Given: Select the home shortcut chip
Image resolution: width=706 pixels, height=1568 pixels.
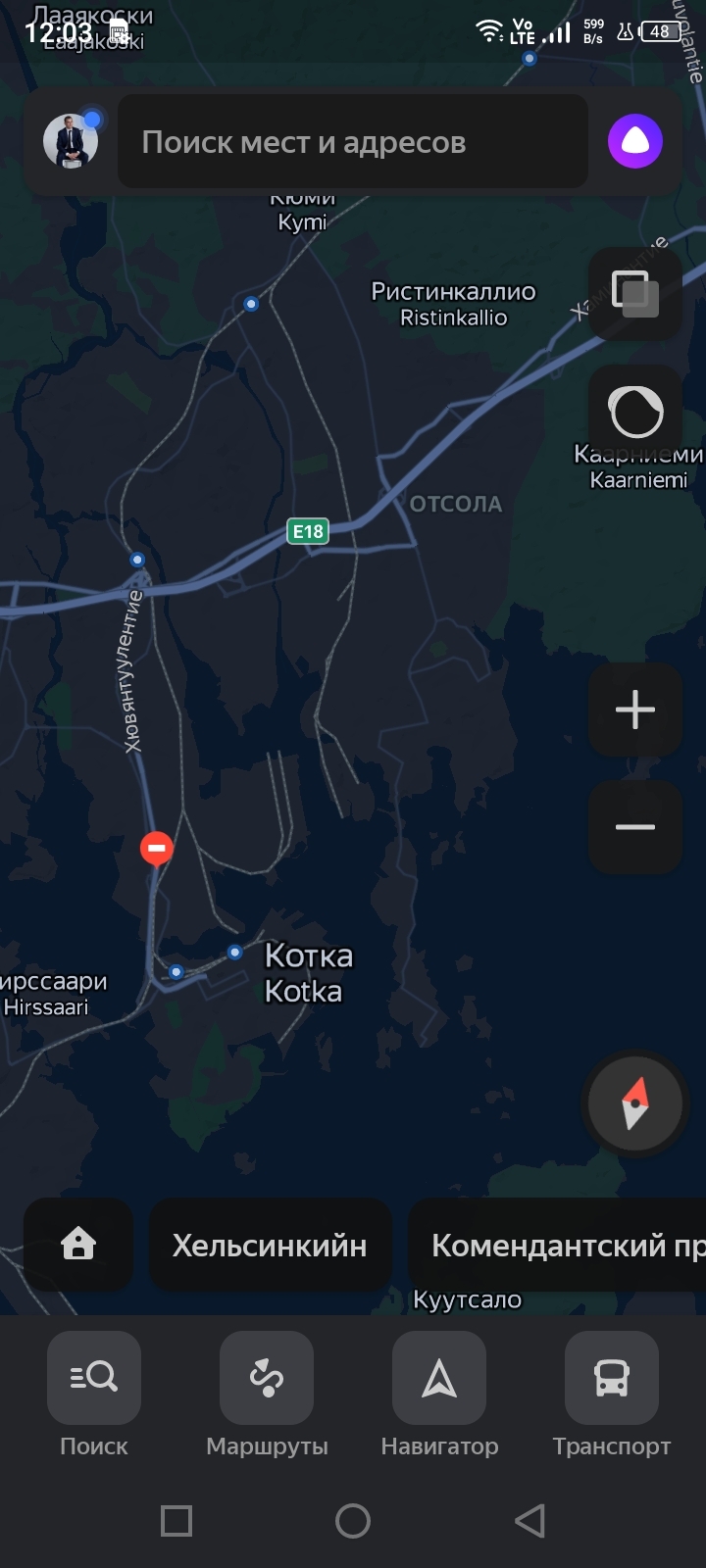Looking at the screenshot, I should 78,1245.
